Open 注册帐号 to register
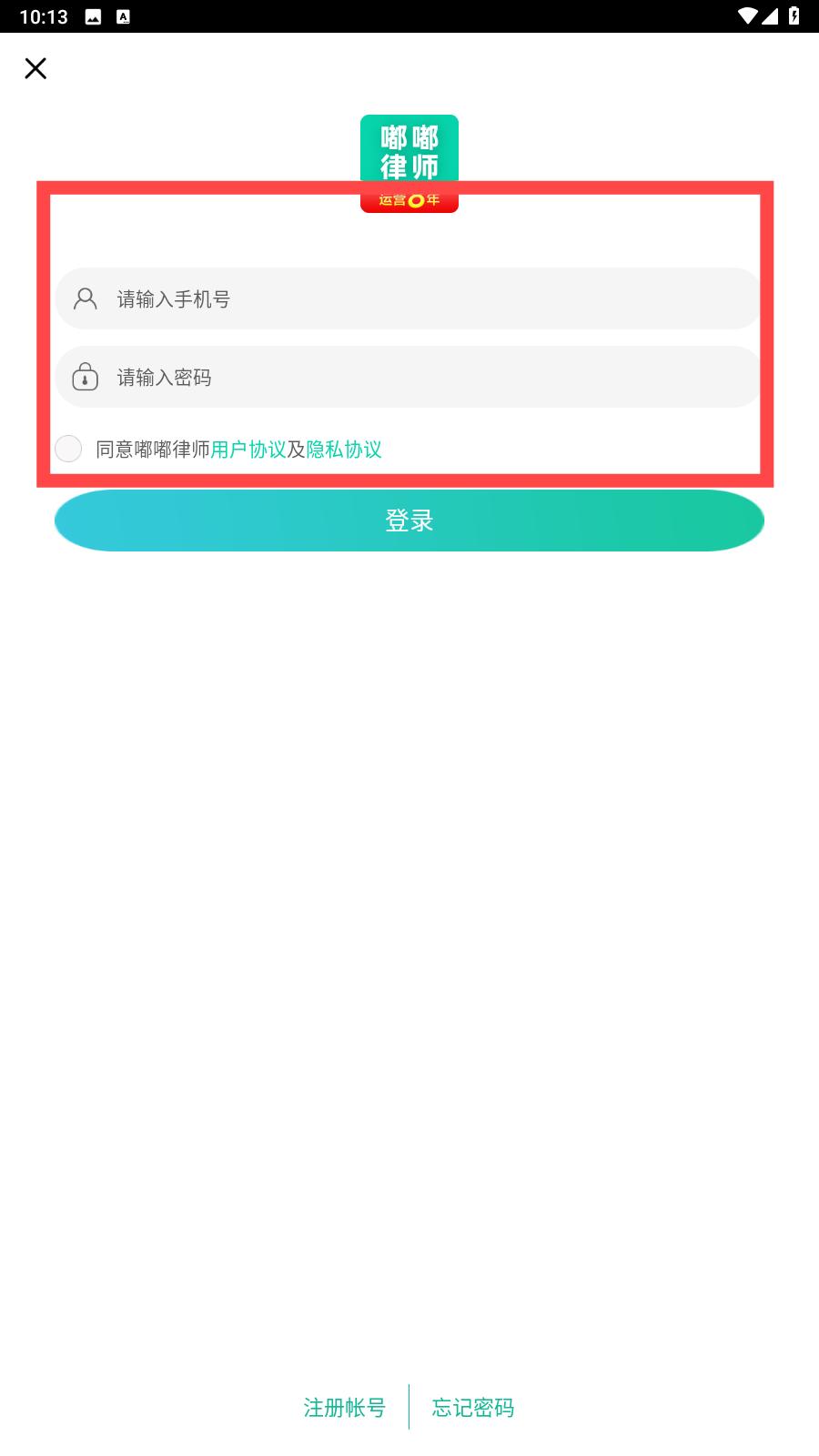 coord(344,1408)
